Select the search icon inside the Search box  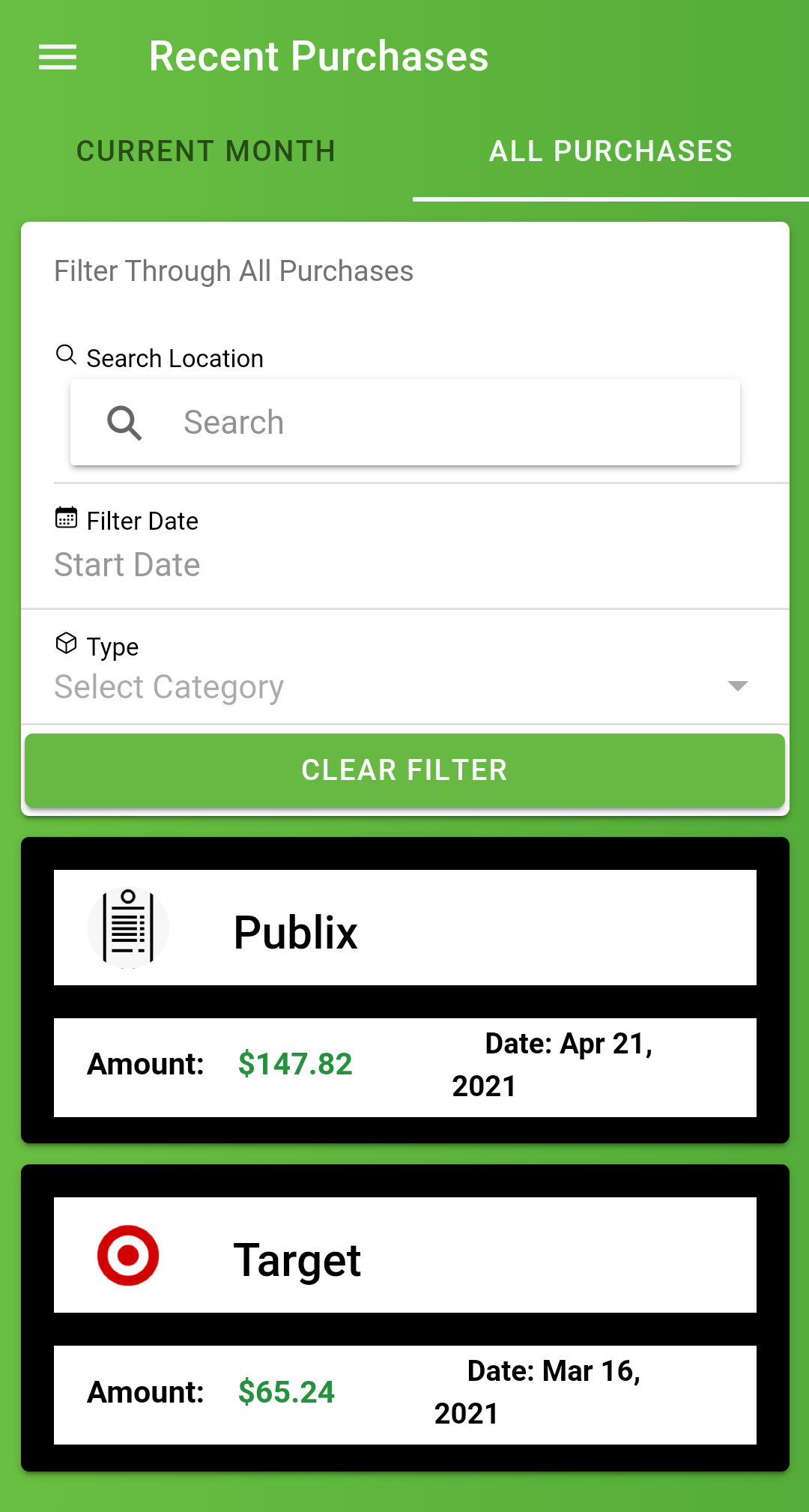coord(124,422)
